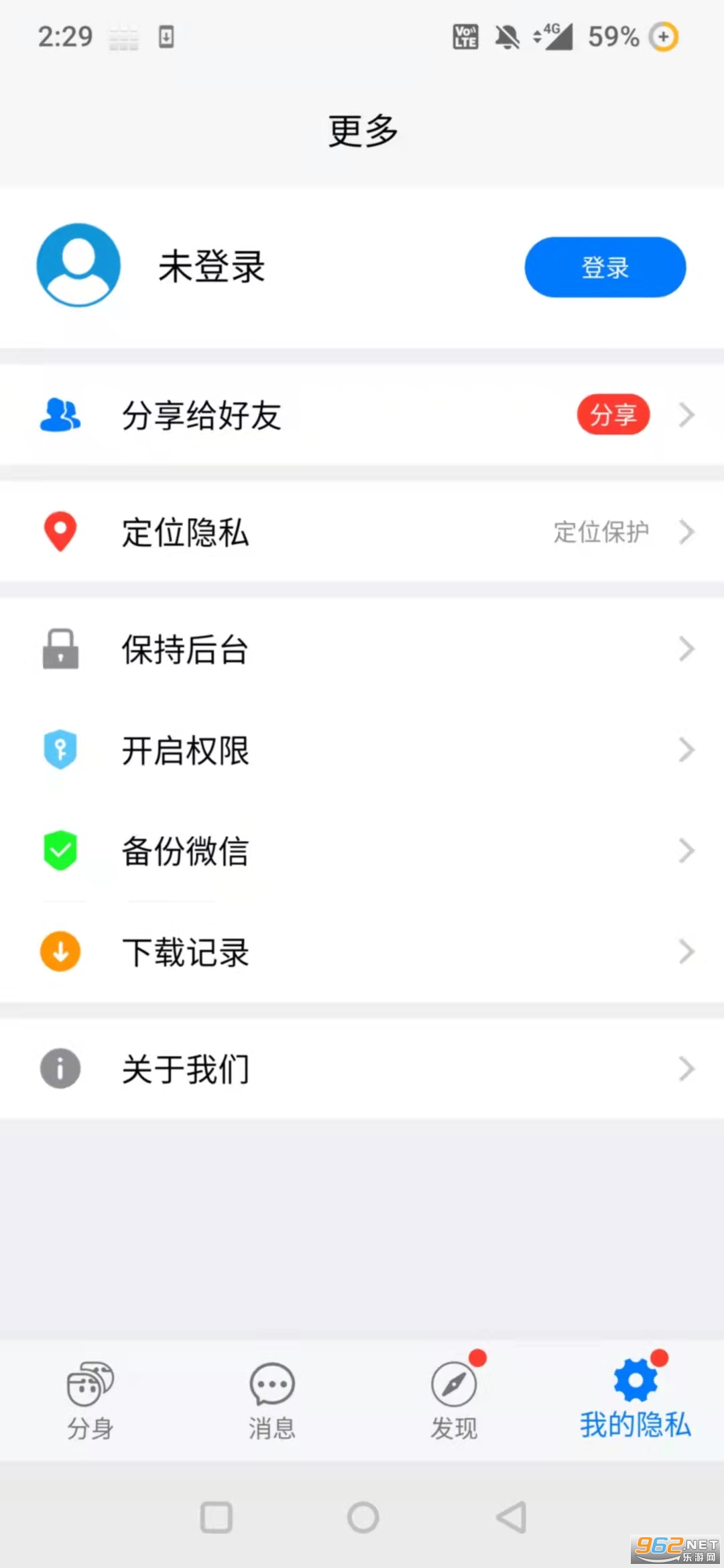This screenshot has width=724, height=1568.
Task: Go back using system back button
Action: 511,1517
